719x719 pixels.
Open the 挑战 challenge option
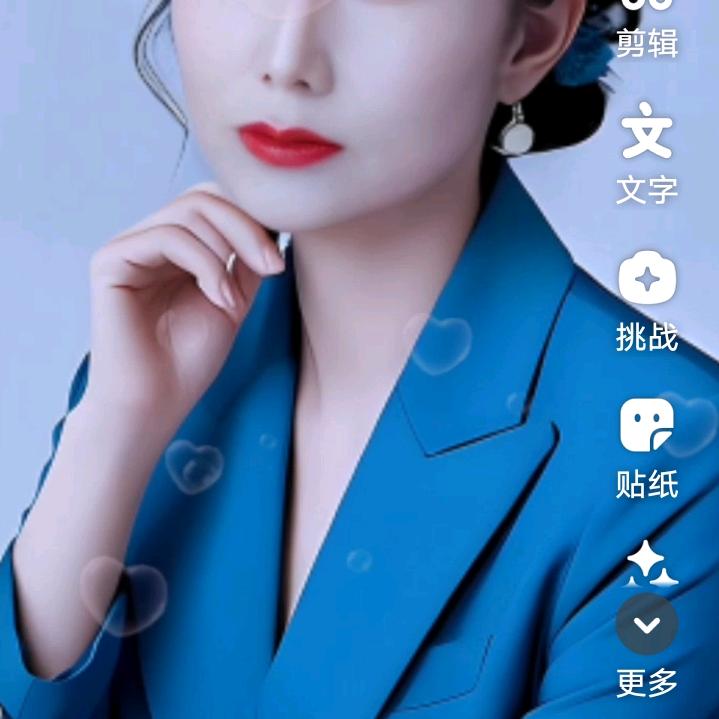[647, 298]
